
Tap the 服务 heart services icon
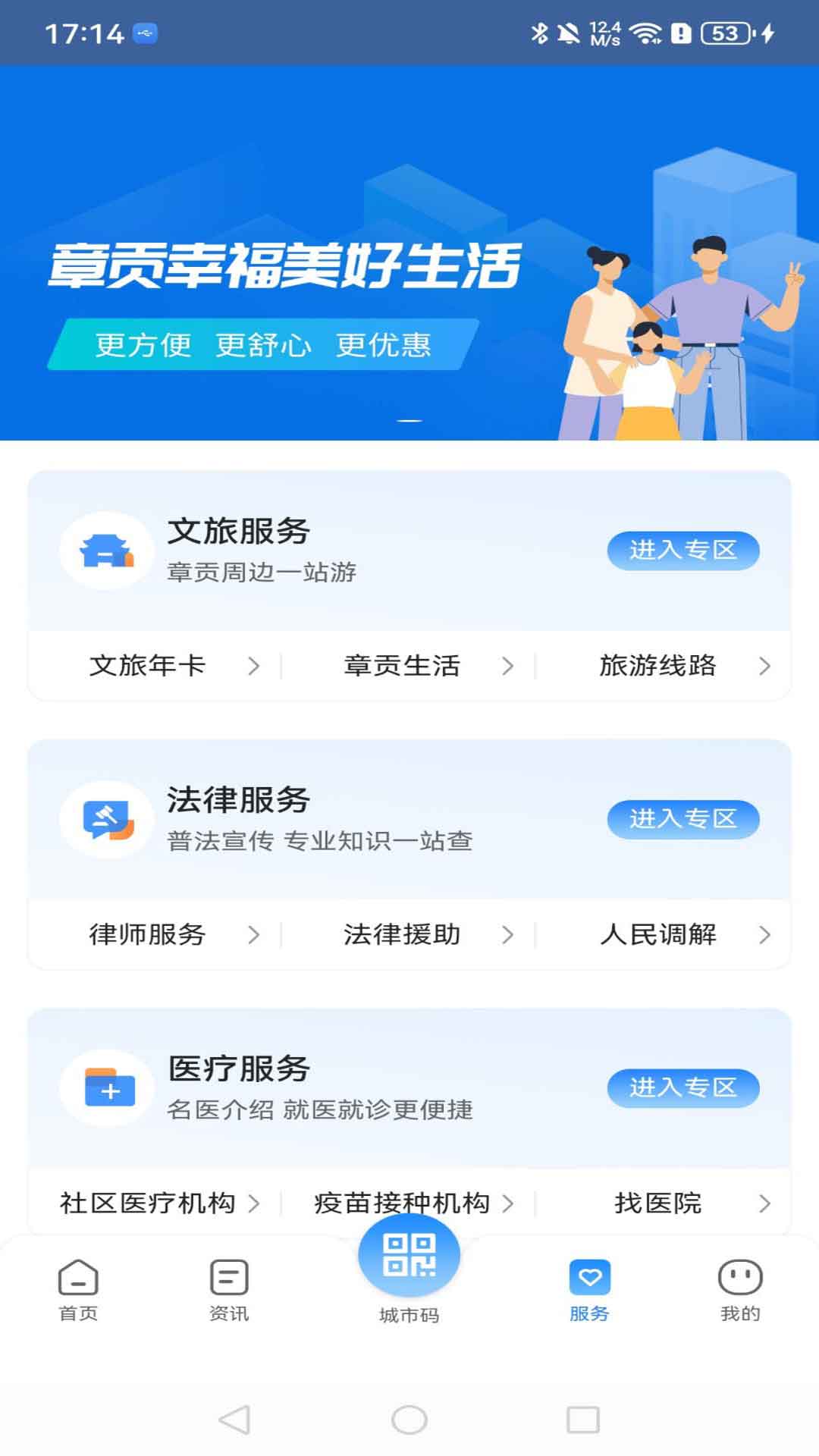click(x=590, y=1277)
